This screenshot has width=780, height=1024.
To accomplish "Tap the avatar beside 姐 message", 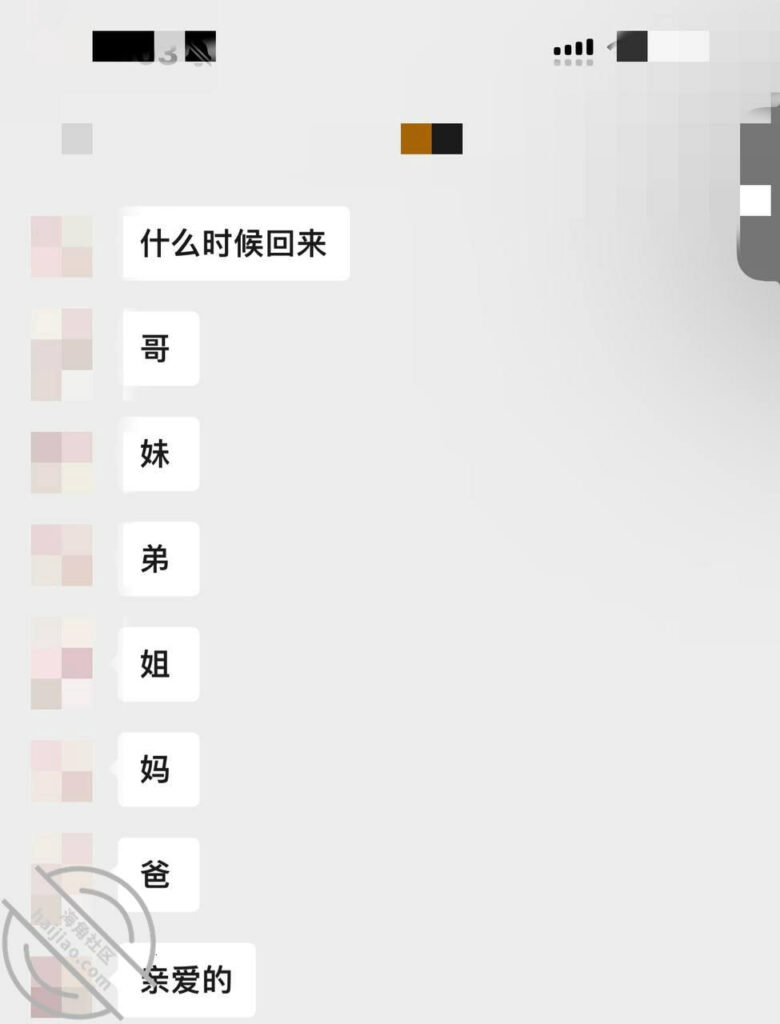I will 62,663.
